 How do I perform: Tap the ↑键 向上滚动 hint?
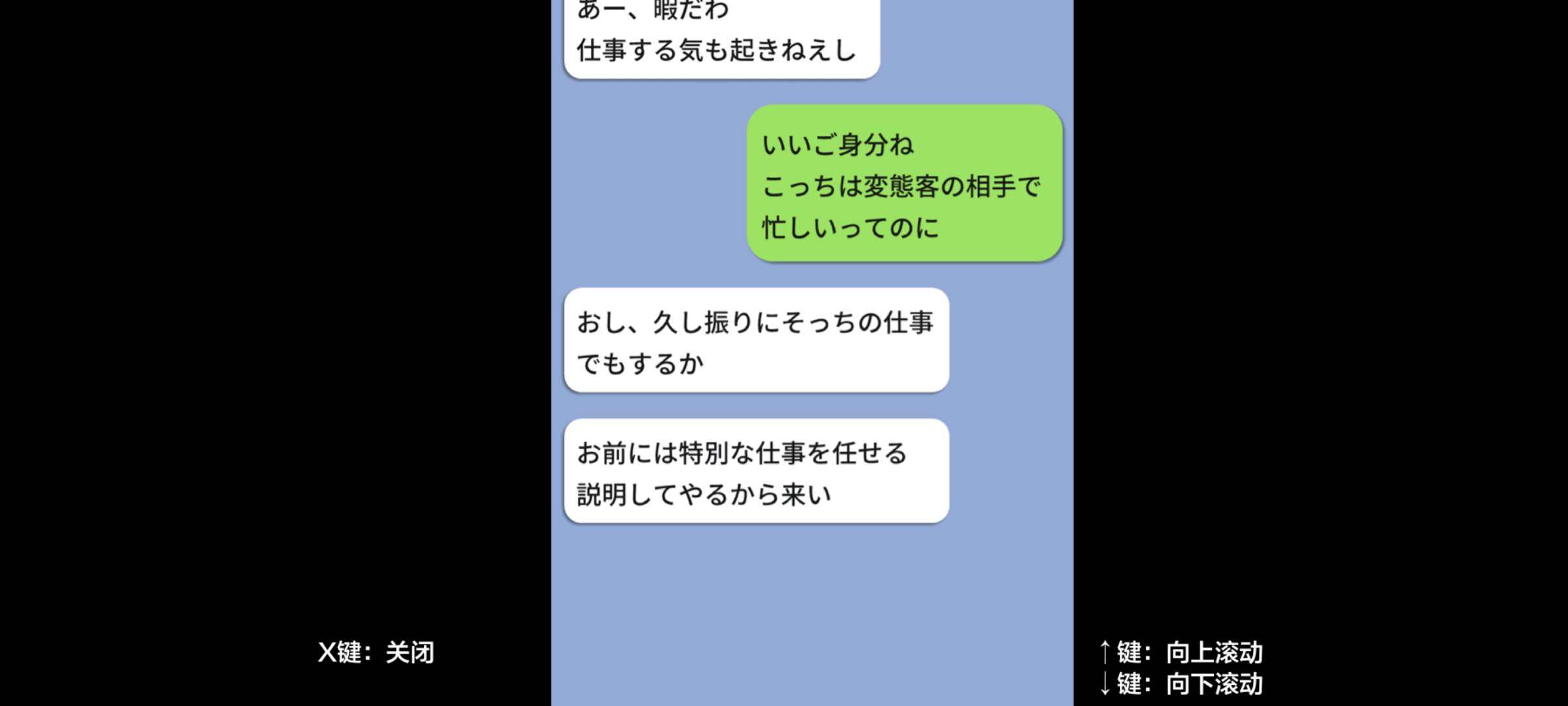pyautogui.click(x=1180, y=652)
